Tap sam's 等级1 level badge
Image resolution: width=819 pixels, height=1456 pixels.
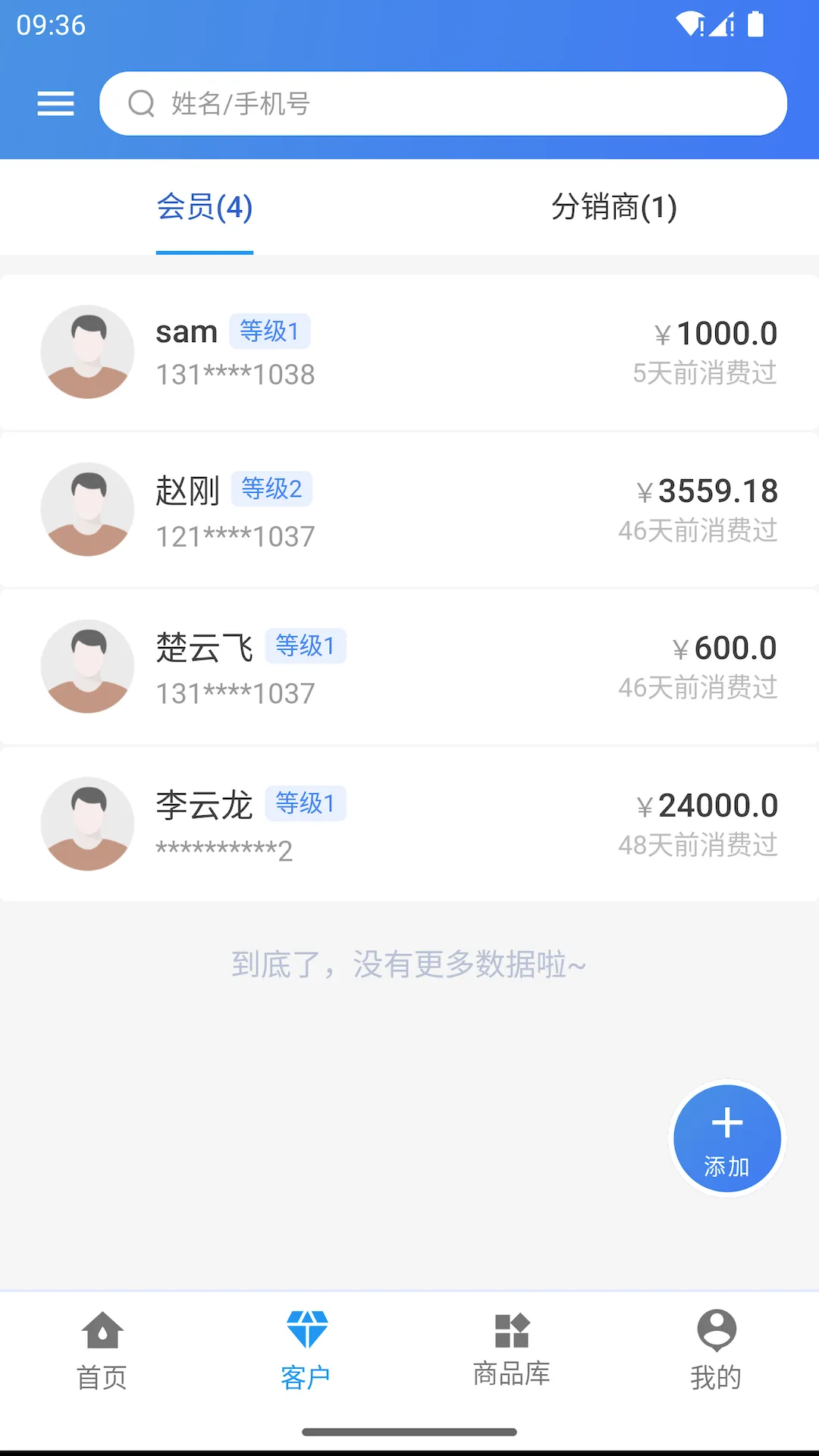[x=271, y=331]
